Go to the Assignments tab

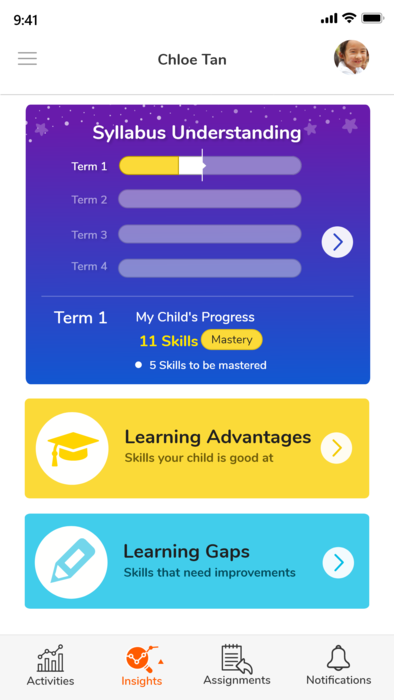pos(237,665)
